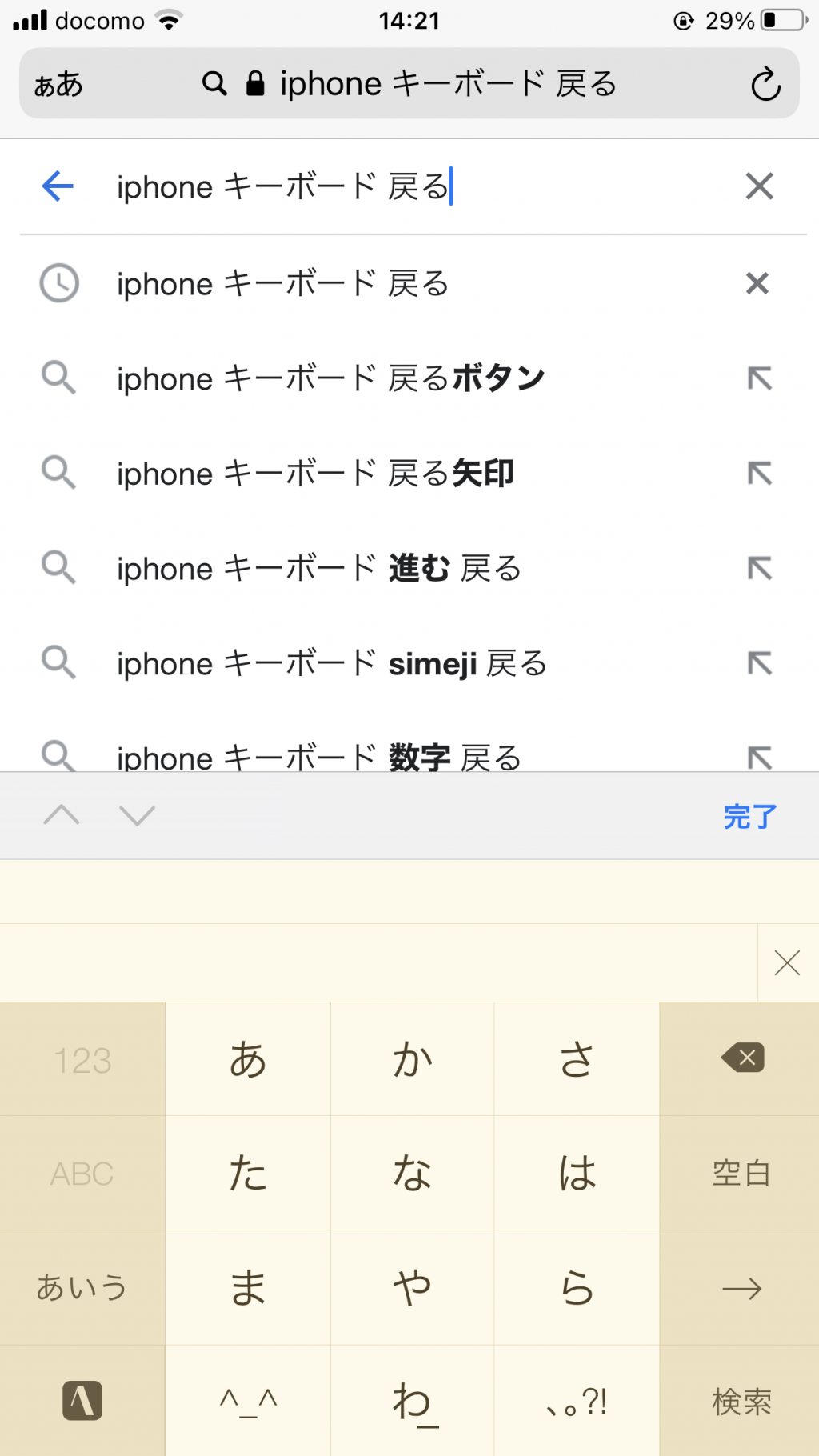Tap the address bar URL field

[x=409, y=83]
